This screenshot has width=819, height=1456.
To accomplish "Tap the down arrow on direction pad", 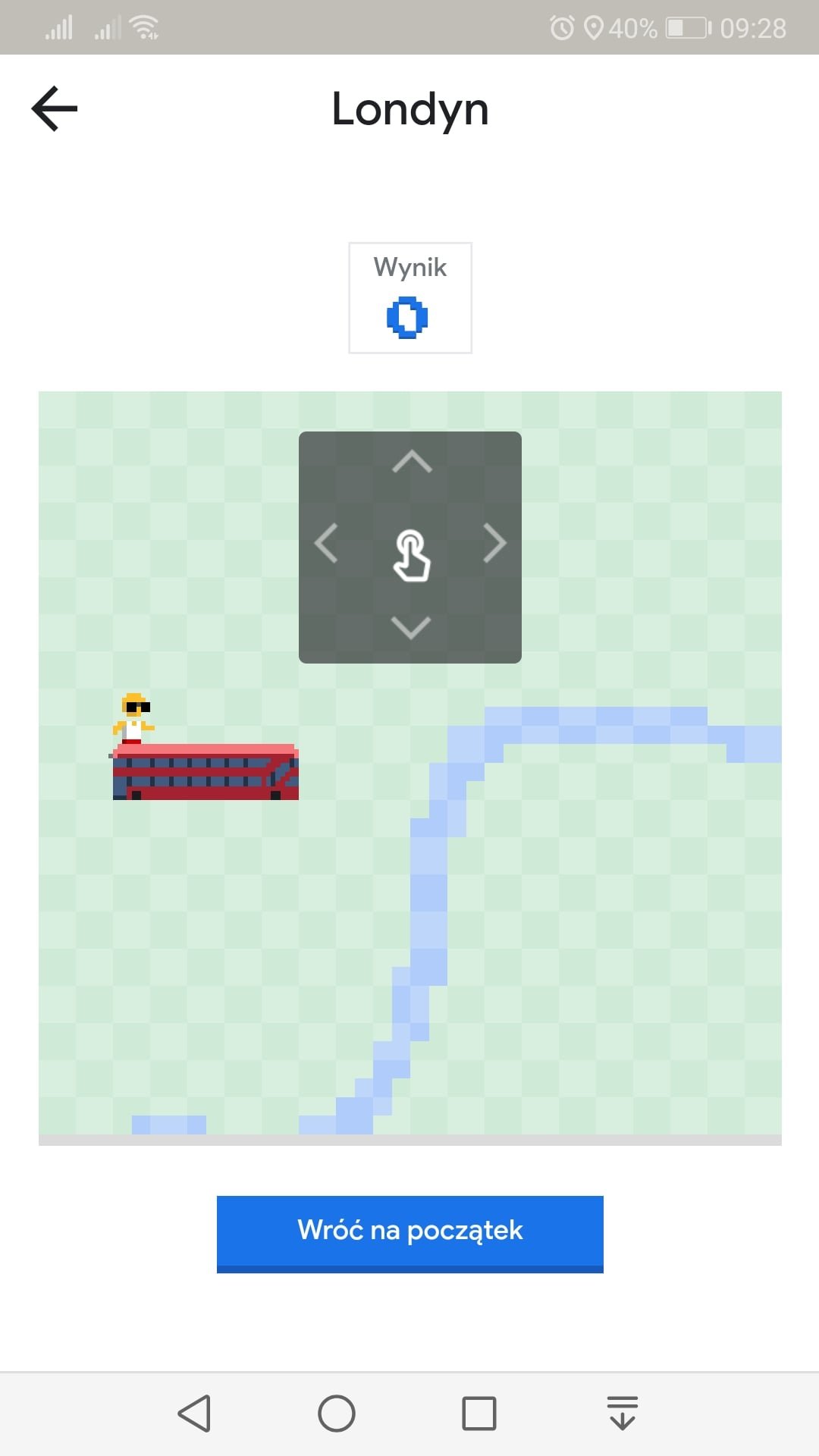I will [411, 627].
